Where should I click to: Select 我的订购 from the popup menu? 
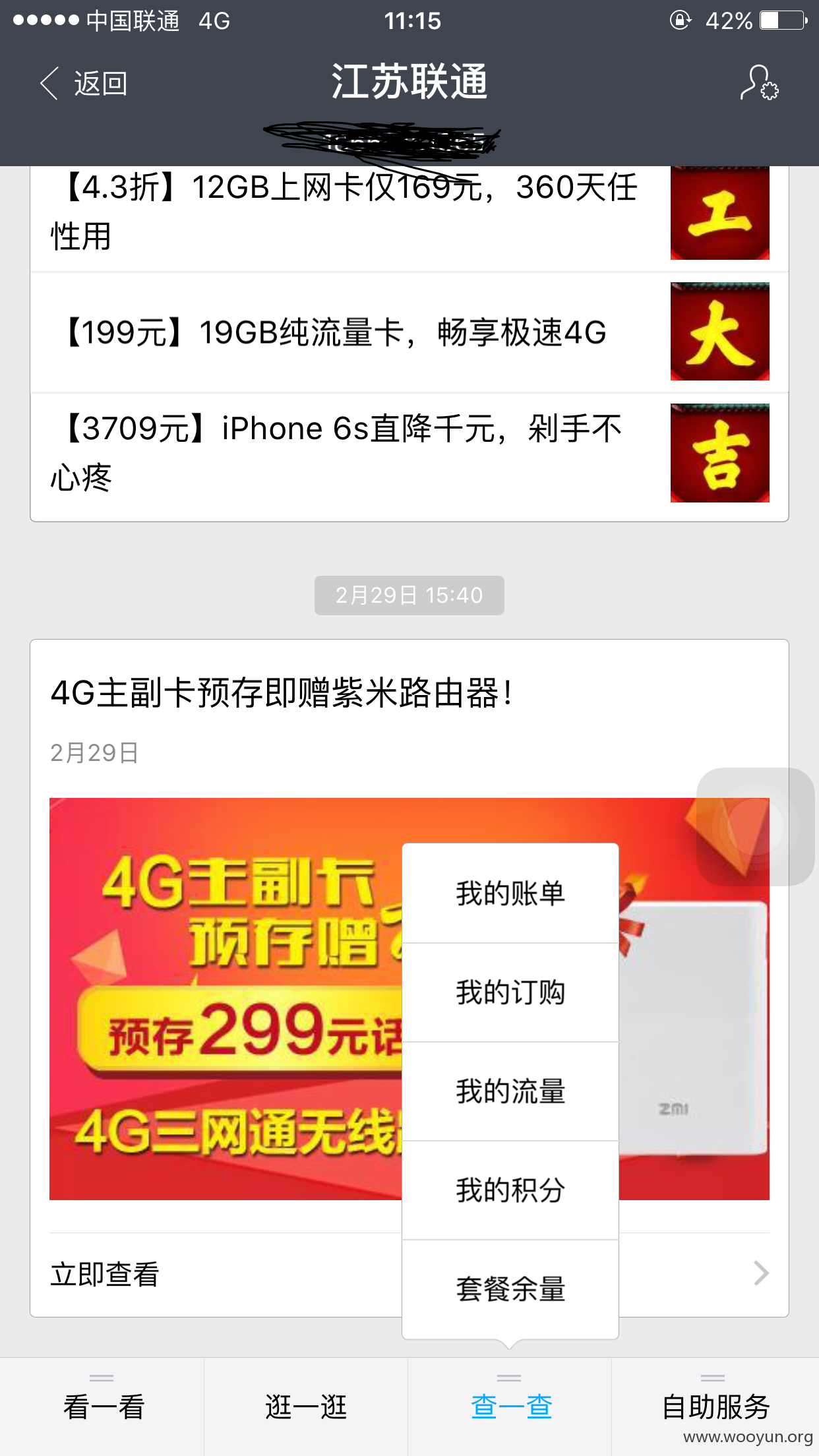(x=510, y=992)
